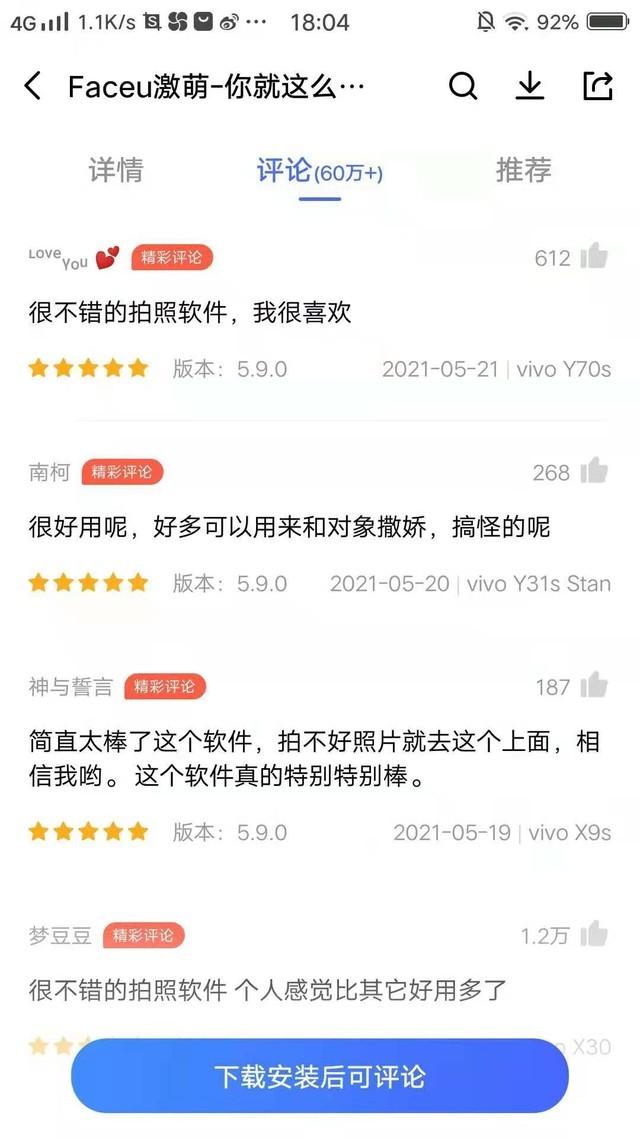Switch to the 详情 tab
The height and width of the screenshot is (1138, 640).
(x=116, y=170)
